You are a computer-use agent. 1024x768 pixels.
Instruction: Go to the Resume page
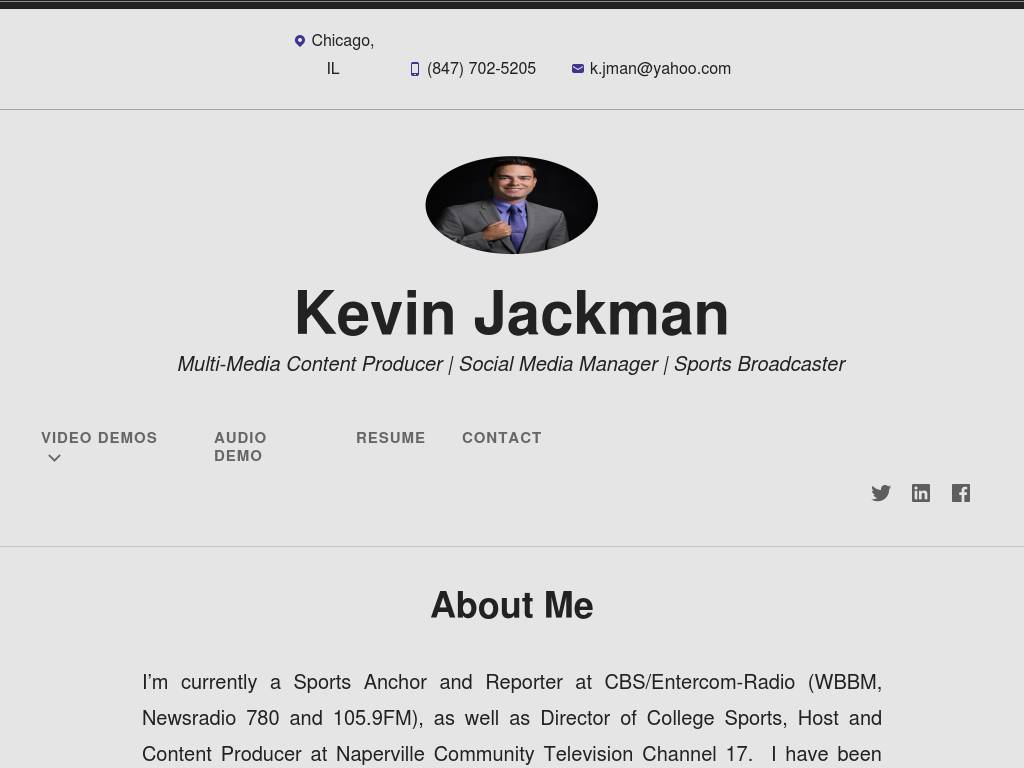click(x=391, y=438)
